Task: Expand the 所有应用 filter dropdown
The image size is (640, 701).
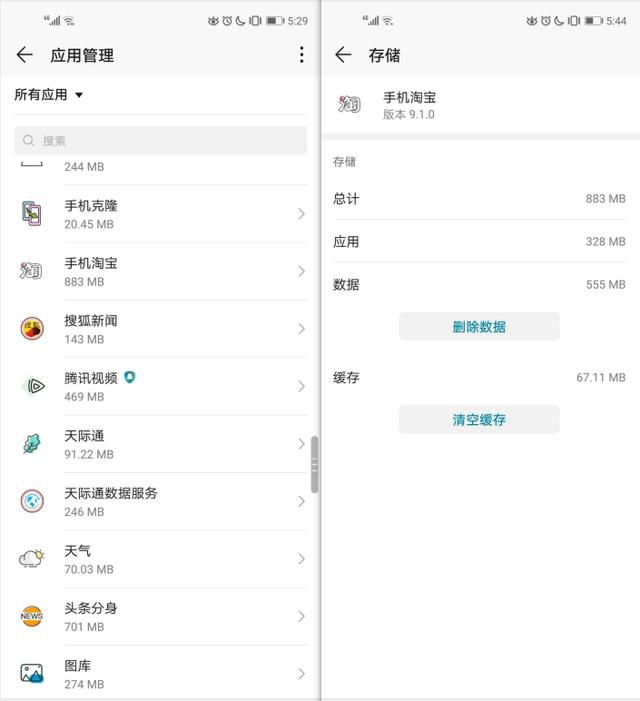Action: [49, 95]
